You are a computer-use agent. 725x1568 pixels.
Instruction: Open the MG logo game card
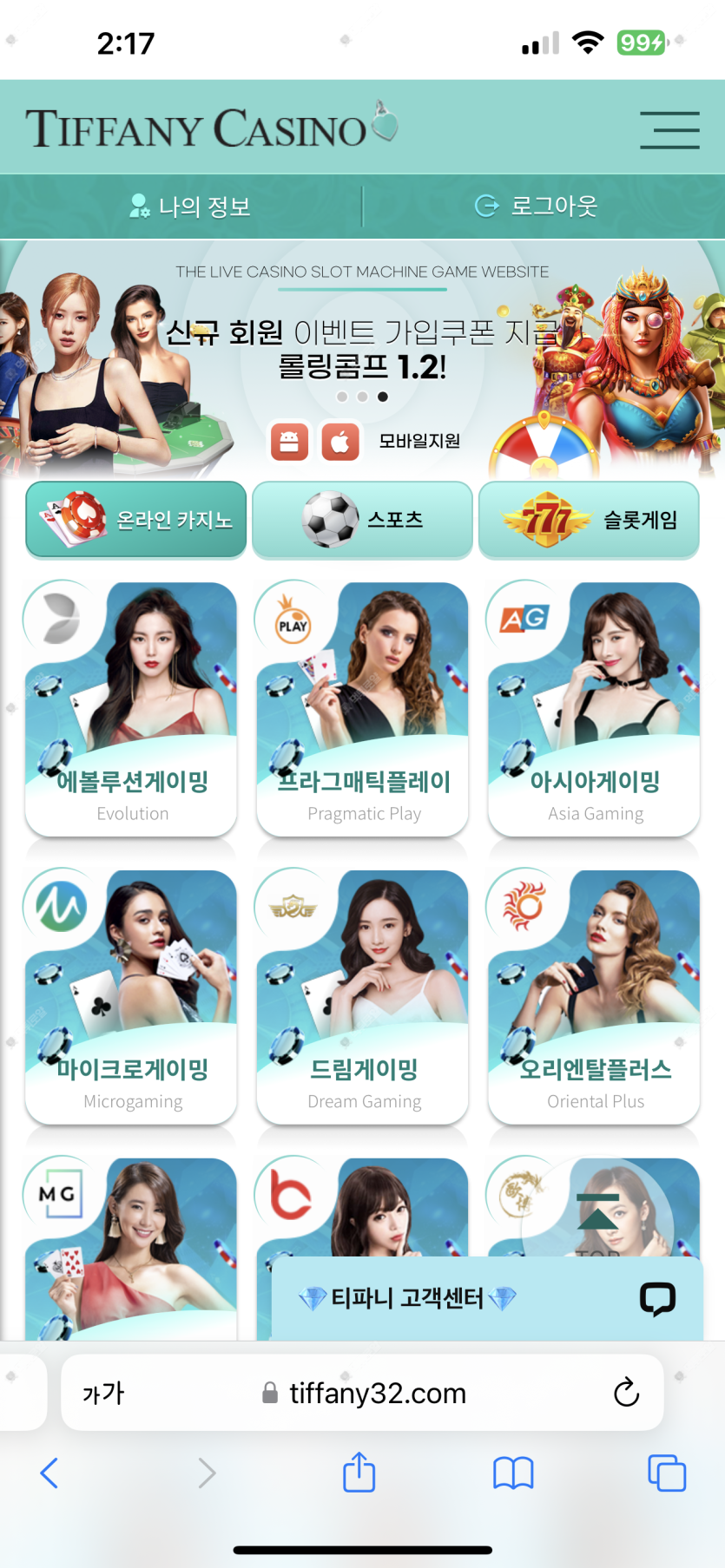131,1250
